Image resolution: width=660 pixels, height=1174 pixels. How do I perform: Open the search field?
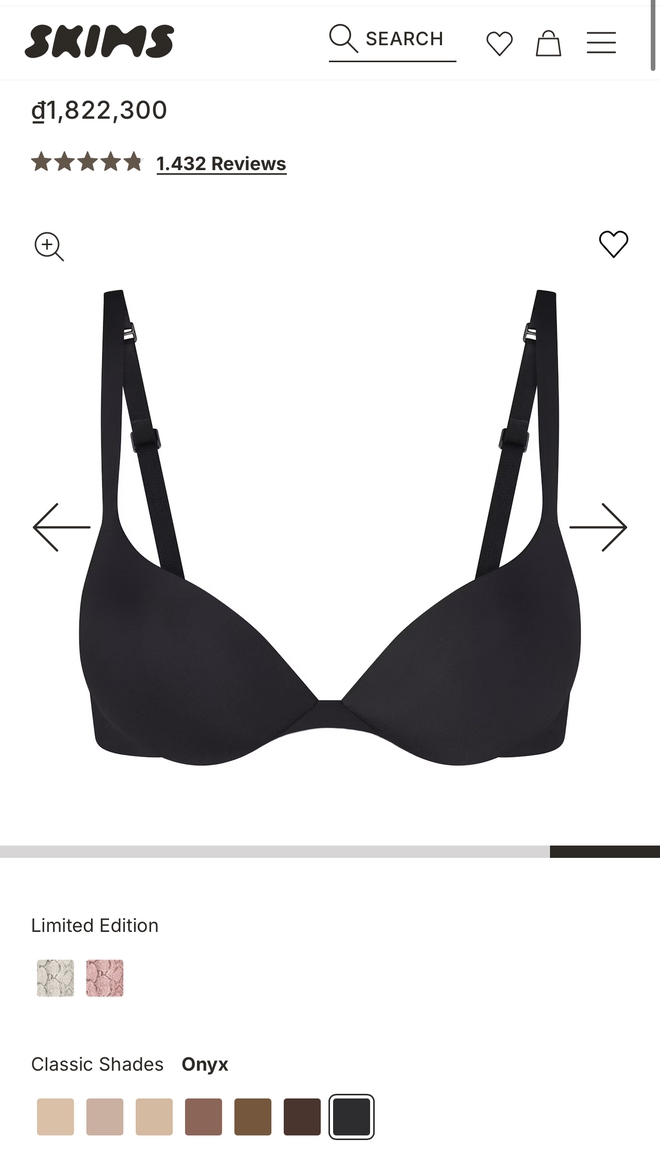click(x=392, y=40)
